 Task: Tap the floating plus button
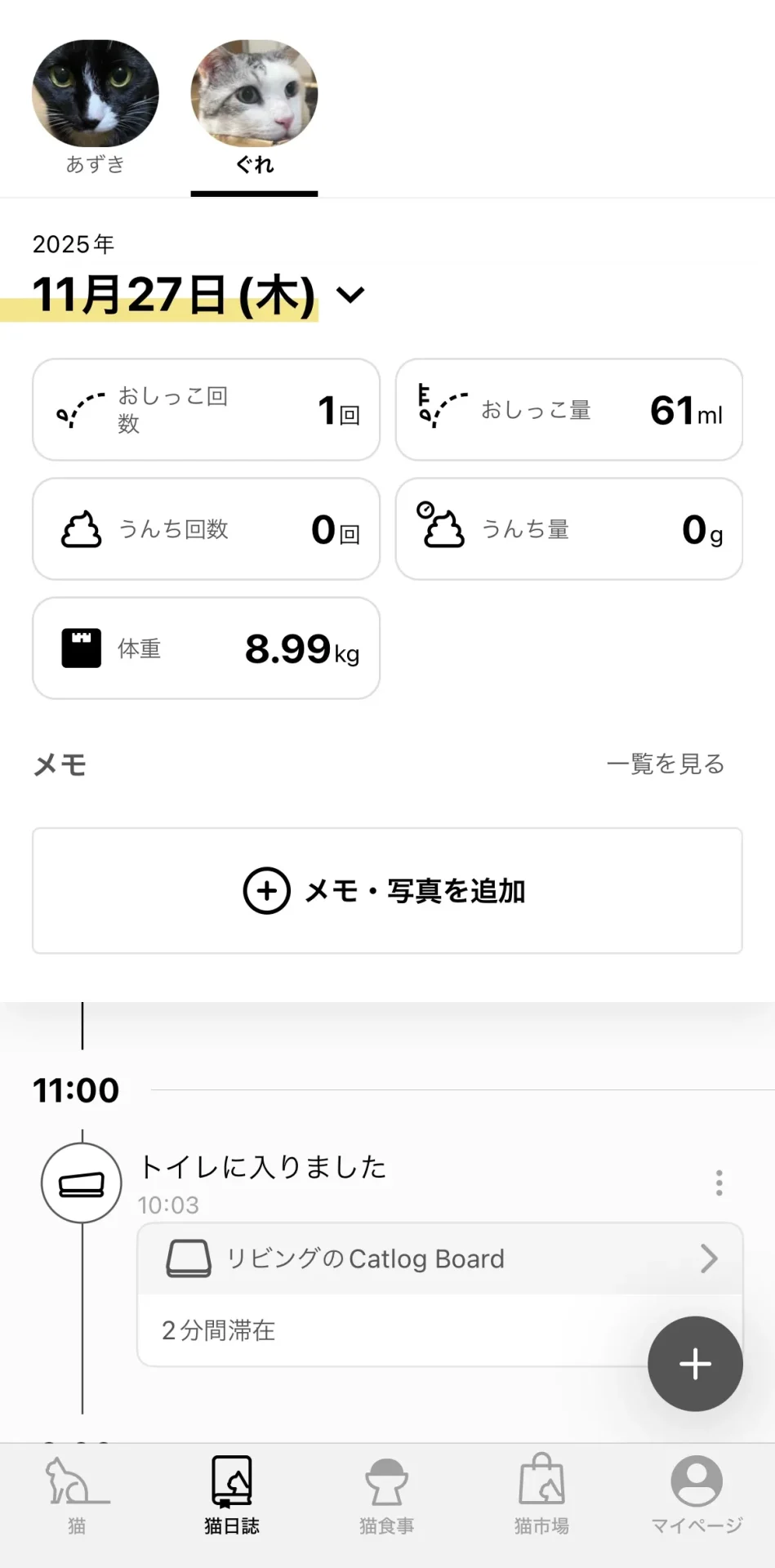click(x=695, y=1364)
